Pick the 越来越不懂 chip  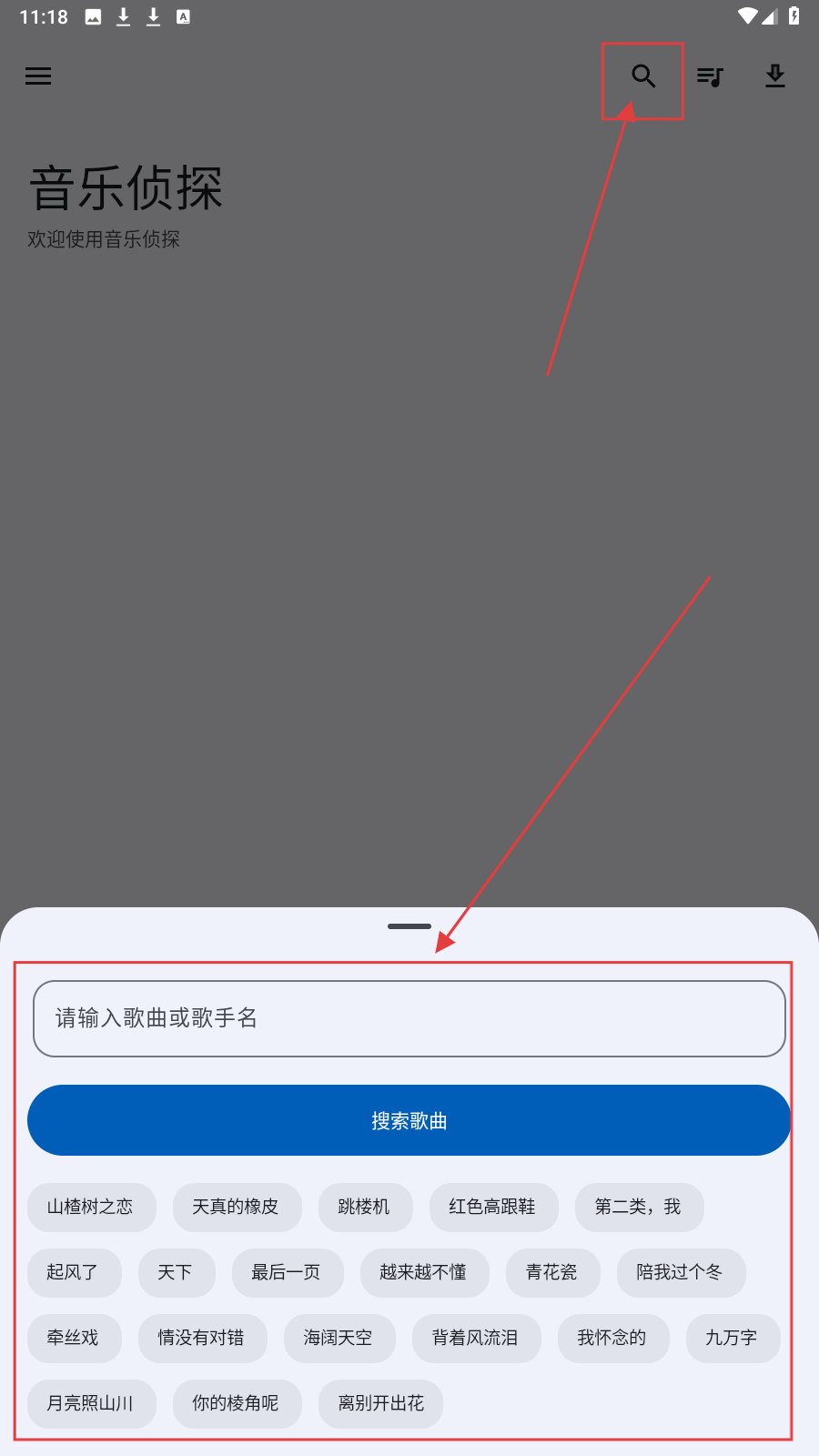coord(424,1272)
